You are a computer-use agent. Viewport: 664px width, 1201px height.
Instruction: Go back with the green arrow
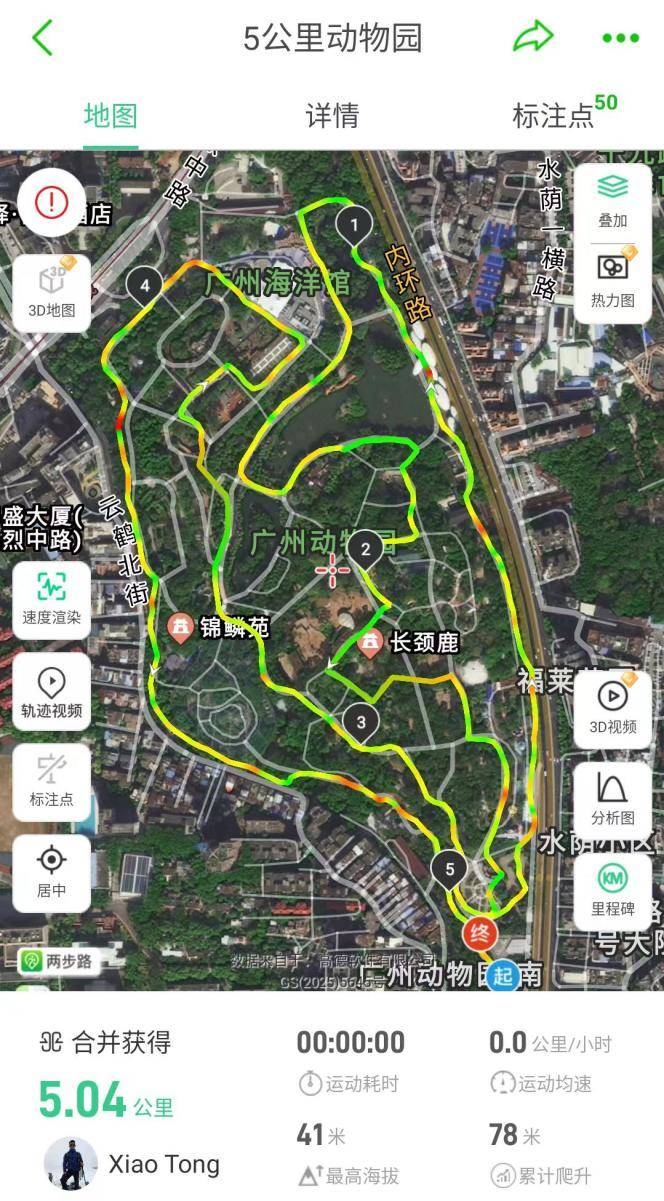42,38
